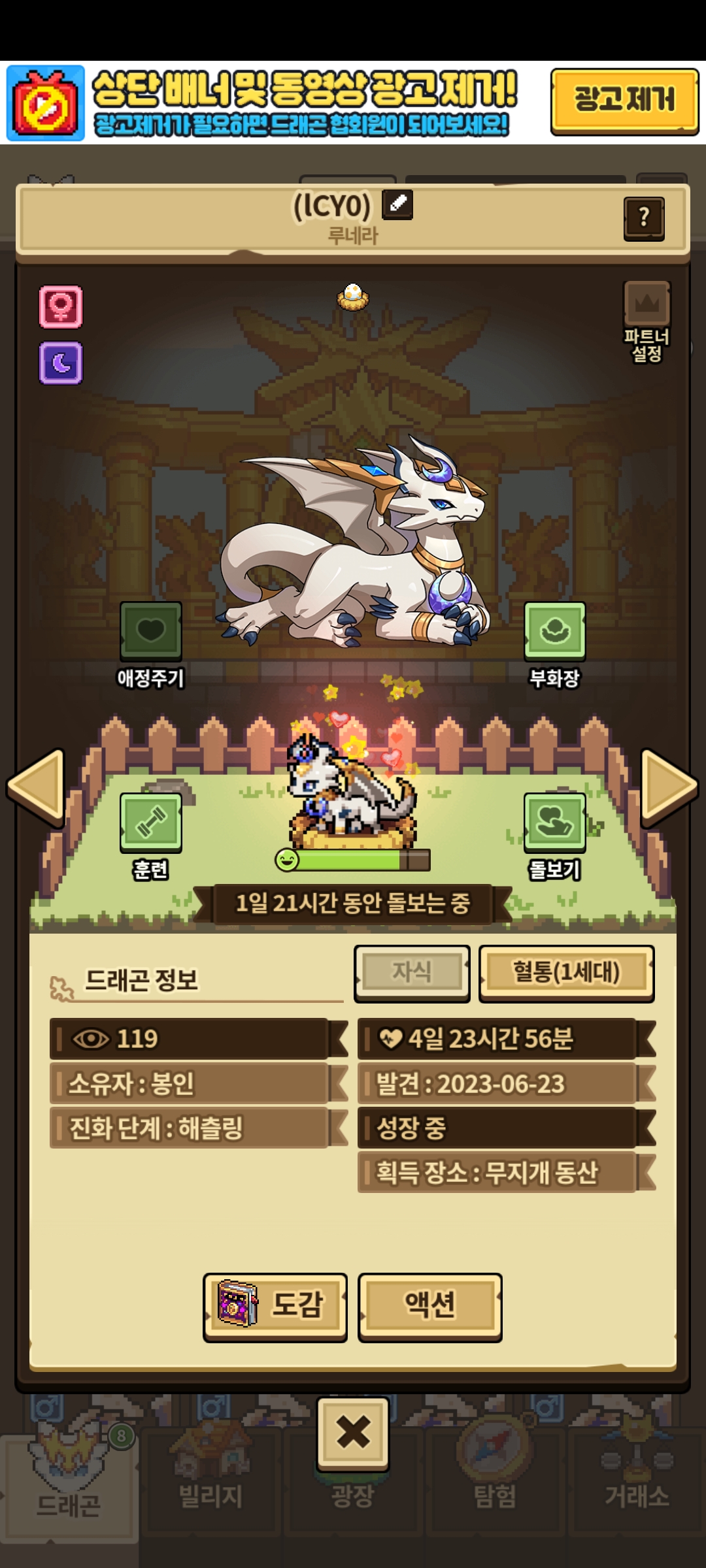Image resolution: width=706 pixels, height=1568 pixels.
Task: Tap the 애정주기 heart button
Action: [151, 631]
